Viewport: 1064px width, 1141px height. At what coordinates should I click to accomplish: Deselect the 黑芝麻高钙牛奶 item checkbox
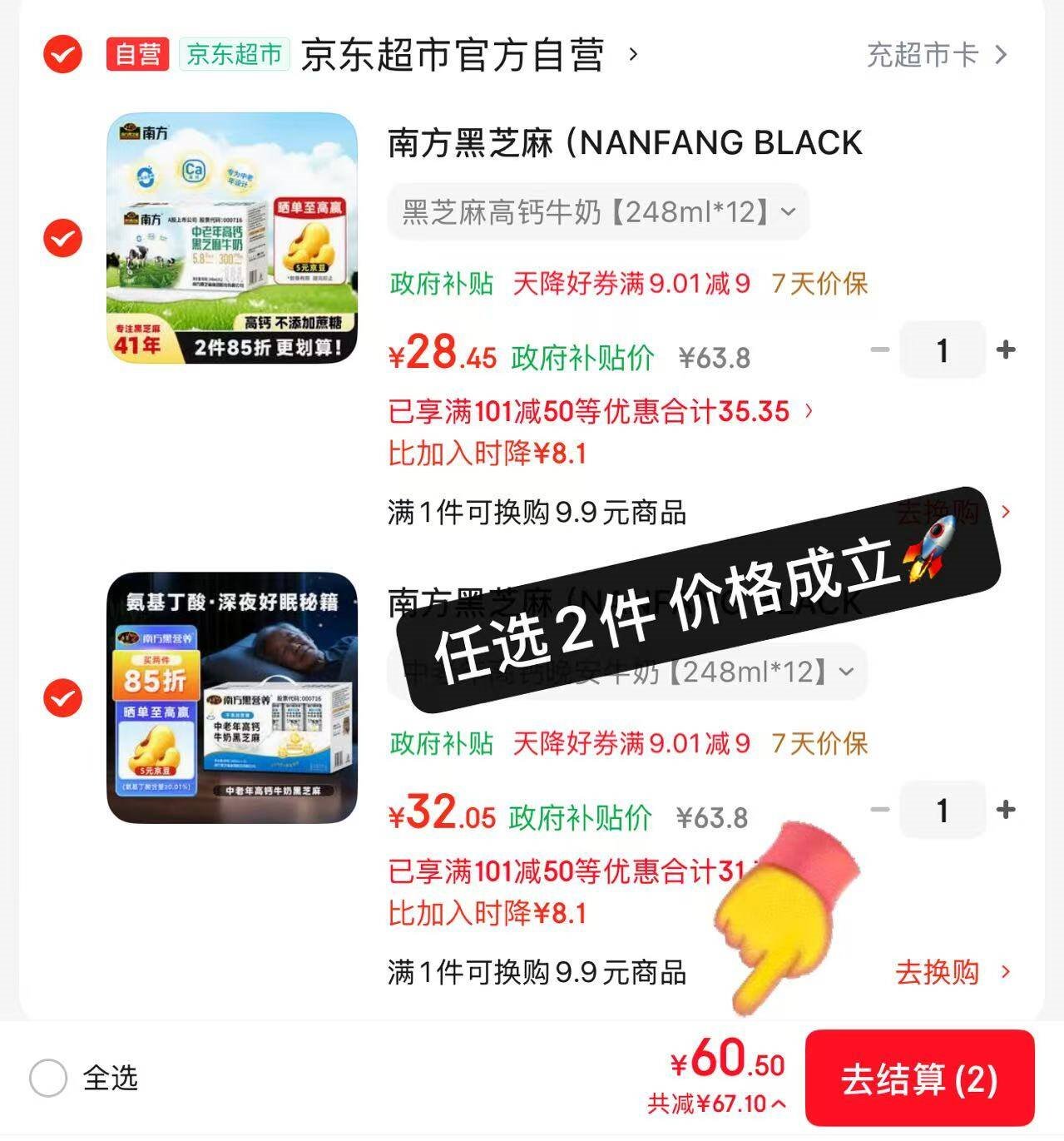pyautogui.click(x=62, y=239)
